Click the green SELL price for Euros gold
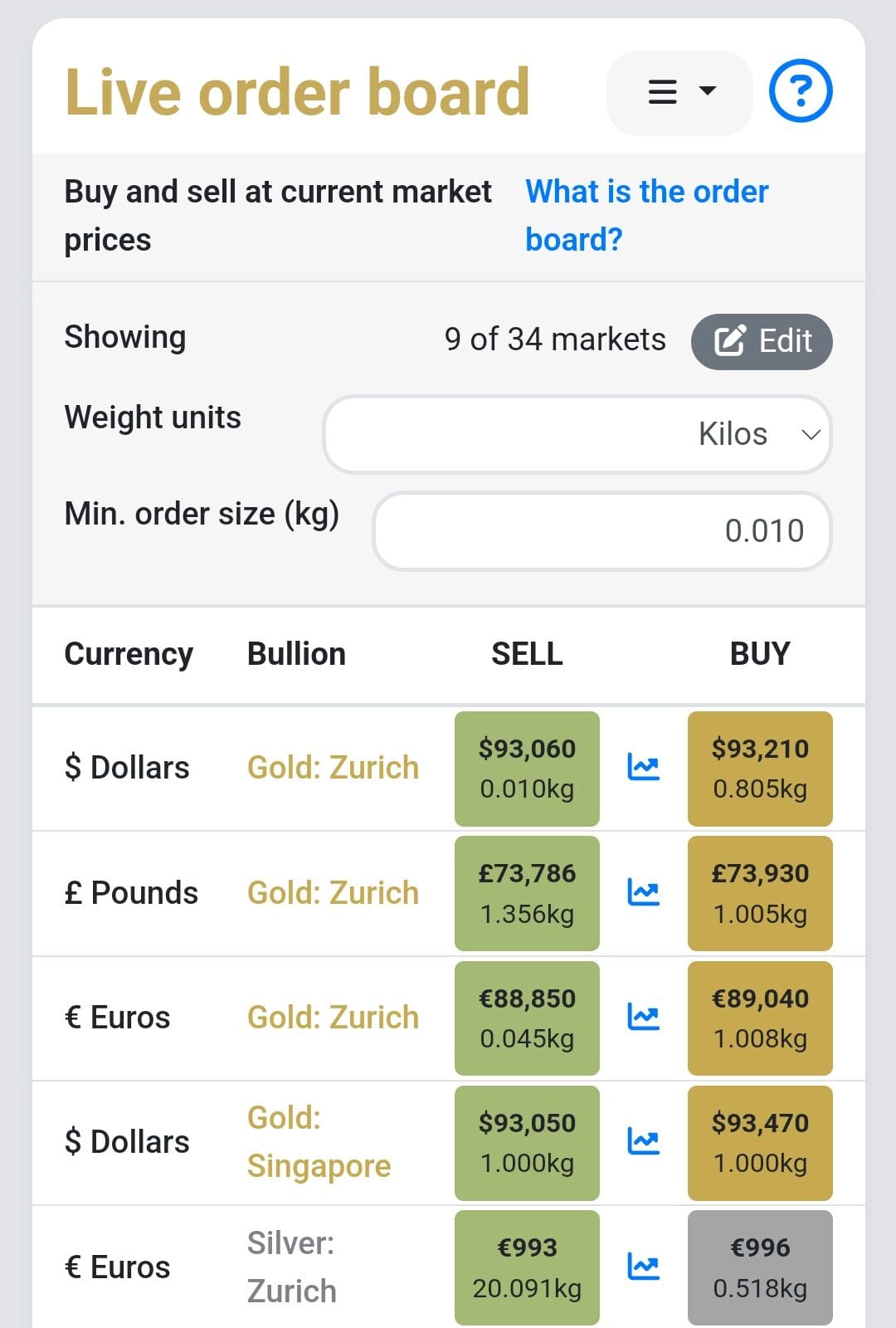The image size is (896, 1328). [x=527, y=1018]
